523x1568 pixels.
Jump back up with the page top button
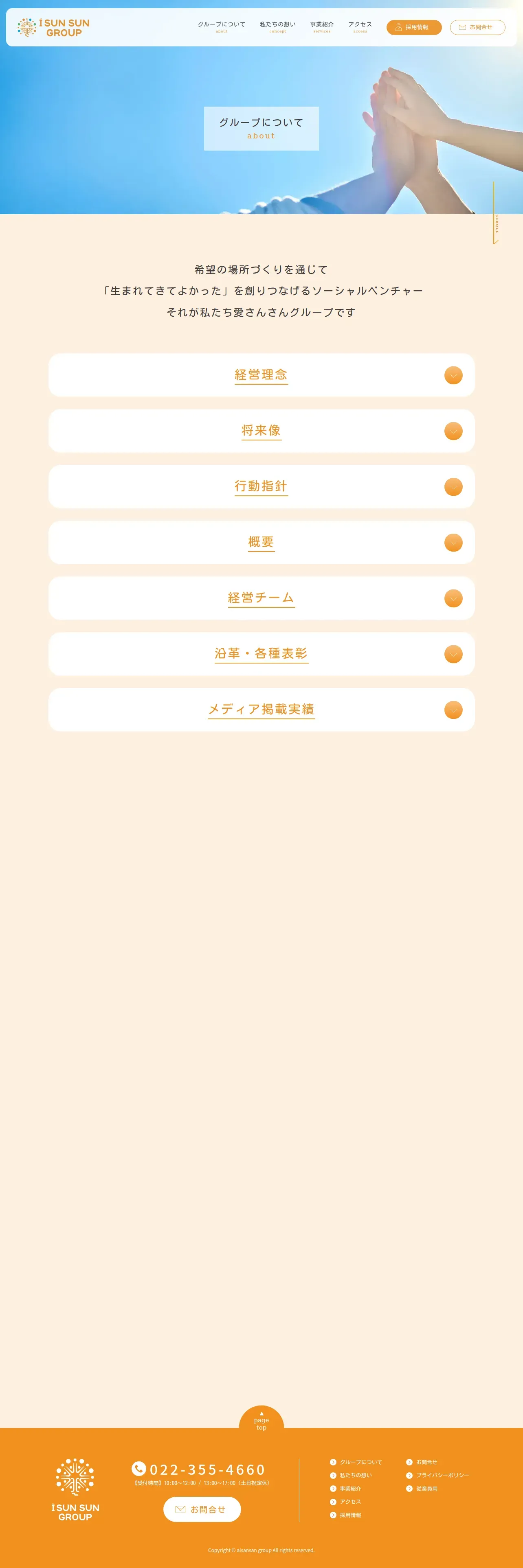click(261, 1420)
